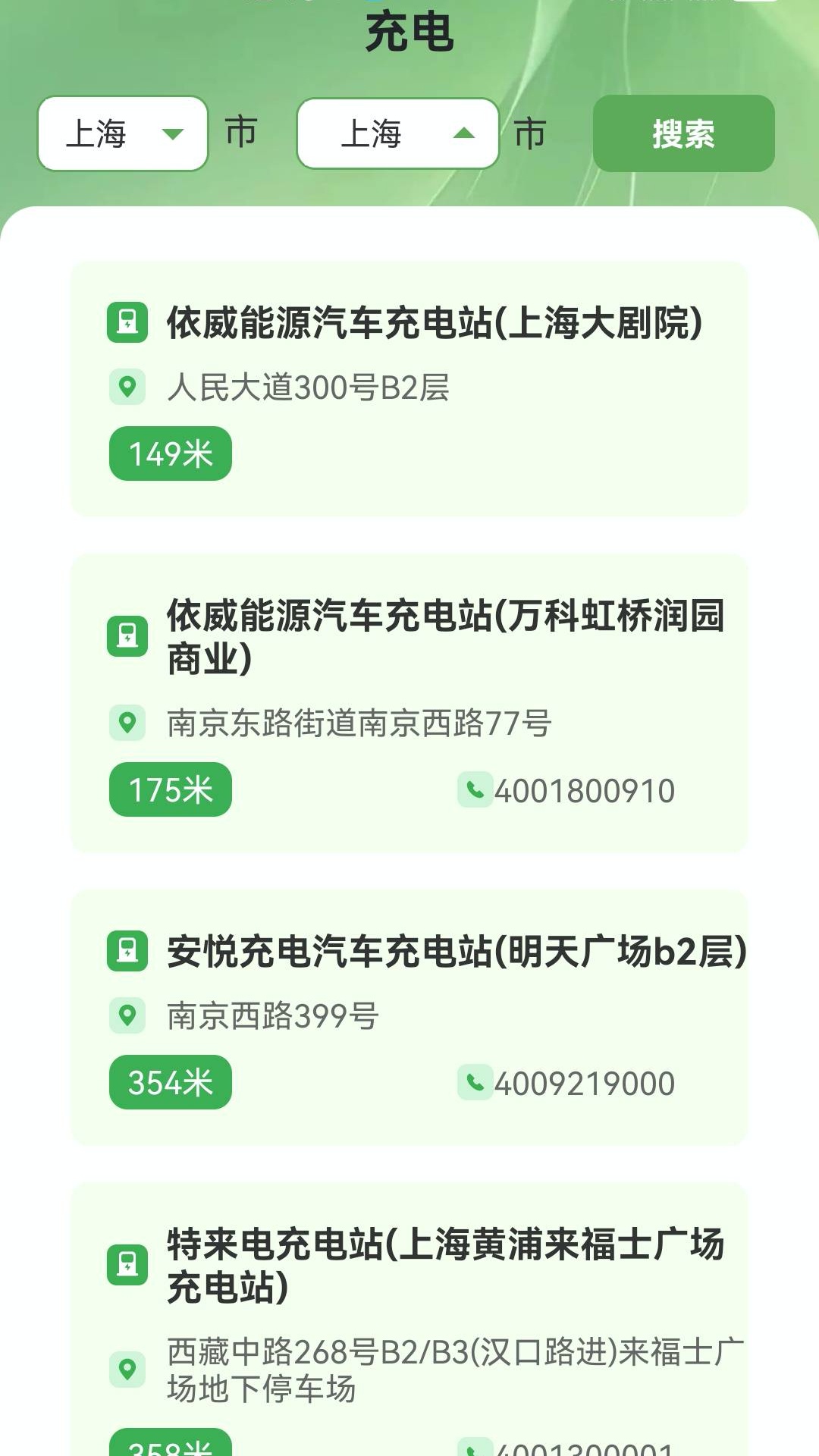Click the location pin beside 南京东路街道南京西路77号
This screenshot has width=819, height=1456.
127,724
